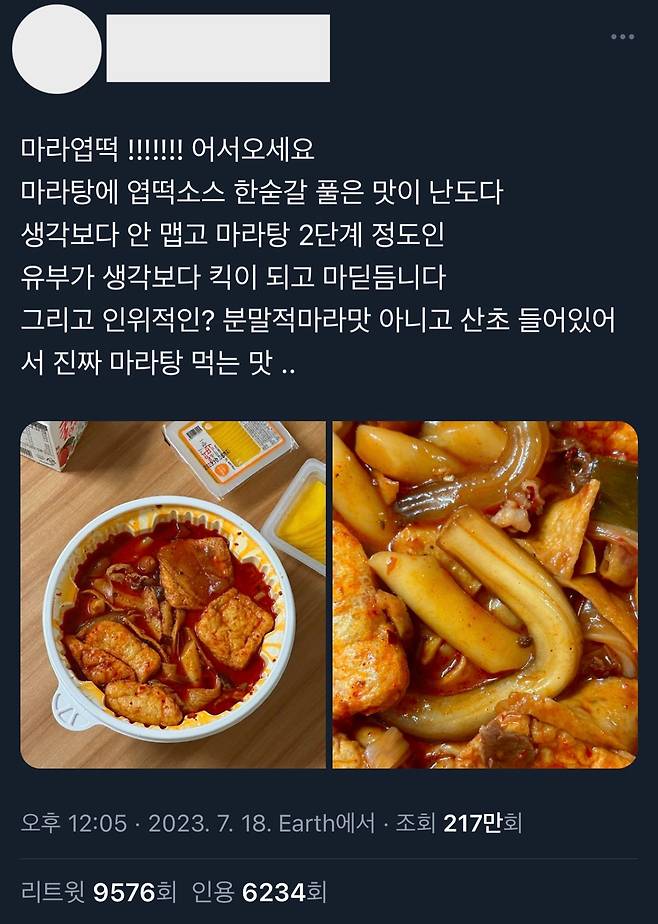
Task: Open the author's profile picture
Action: click(57, 49)
